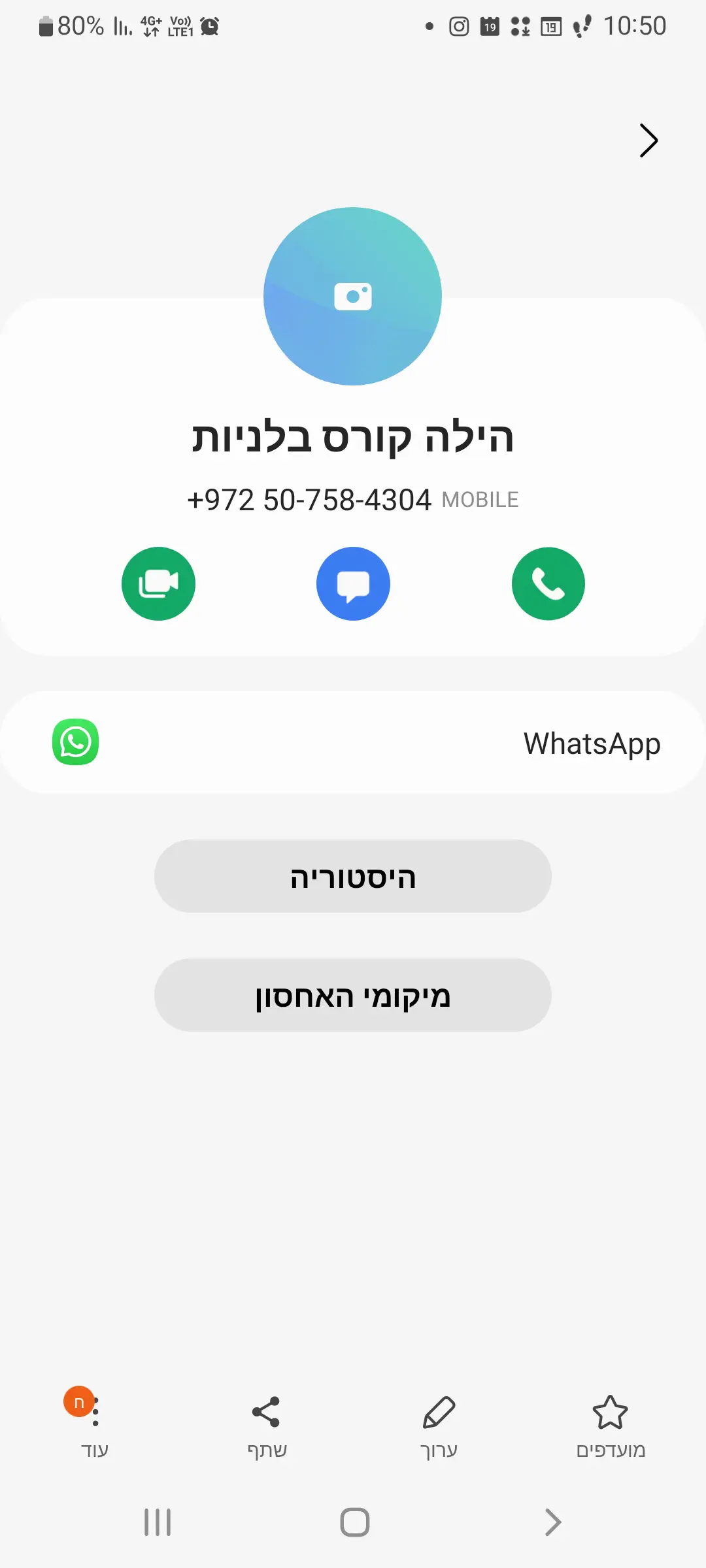Call the mobile number +972 50-758-4304
The height and width of the screenshot is (1568, 706).
[548, 583]
